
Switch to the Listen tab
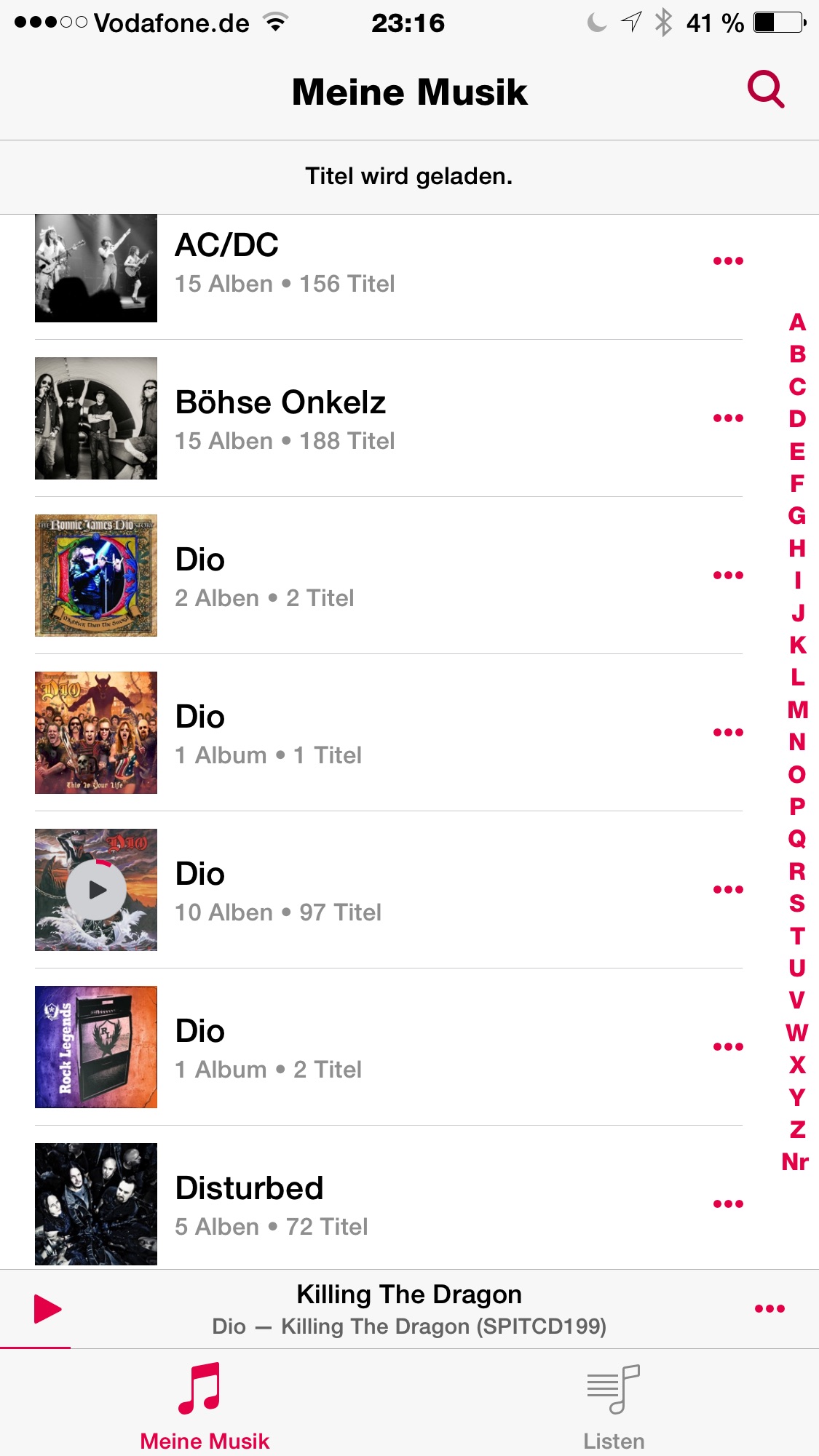(614, 1406)
